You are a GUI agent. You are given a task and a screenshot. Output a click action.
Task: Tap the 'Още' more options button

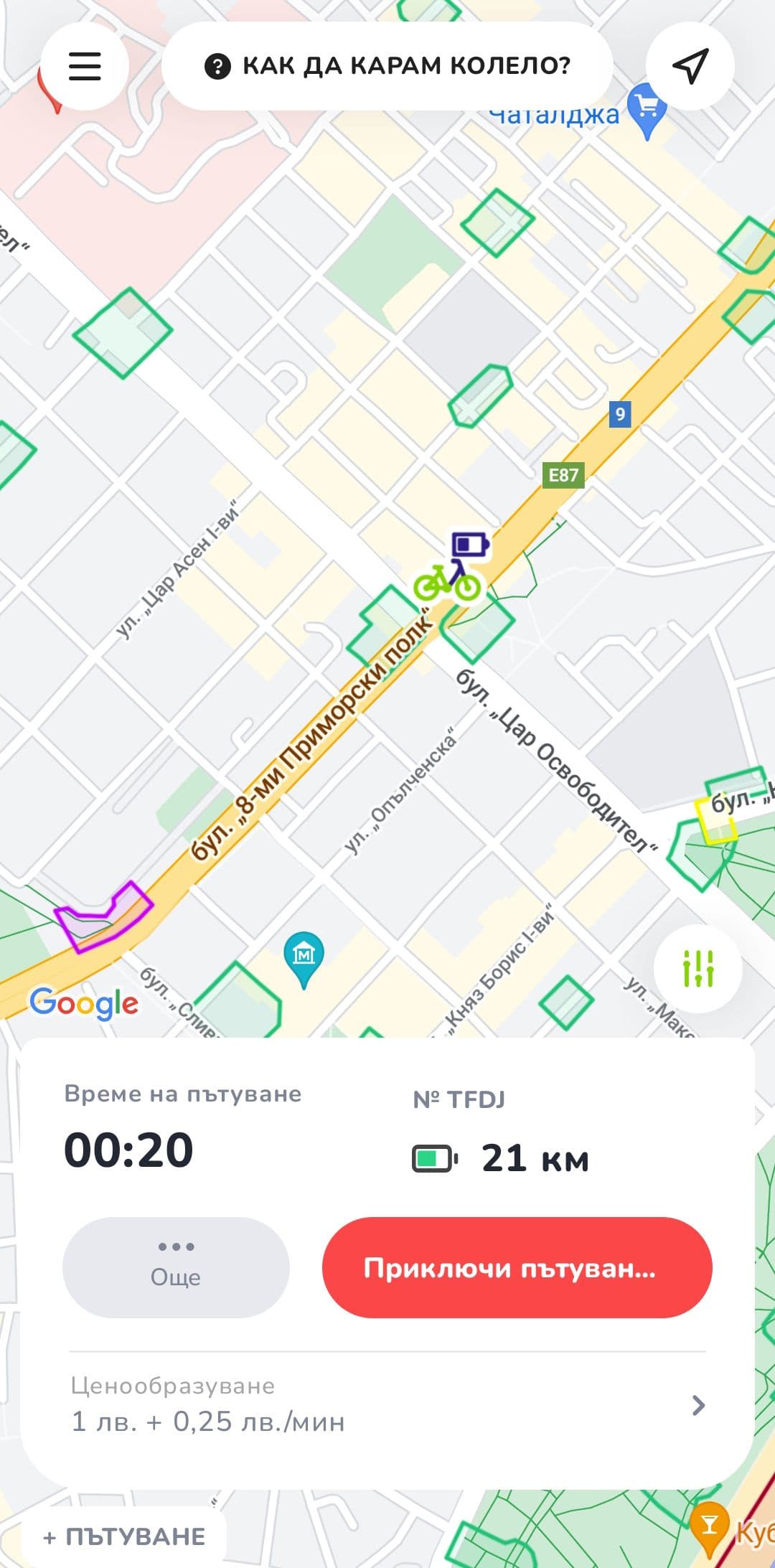176,1267
